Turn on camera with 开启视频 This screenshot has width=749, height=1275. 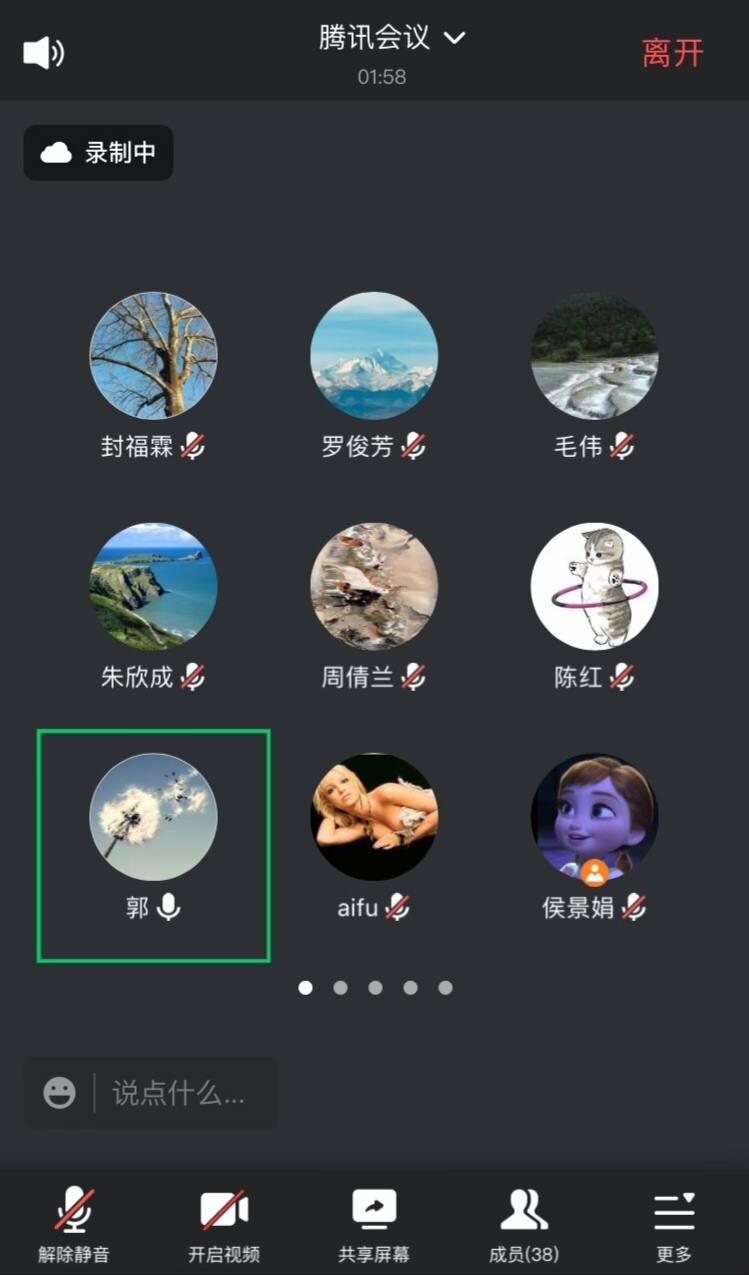[x=224, y=1225]
